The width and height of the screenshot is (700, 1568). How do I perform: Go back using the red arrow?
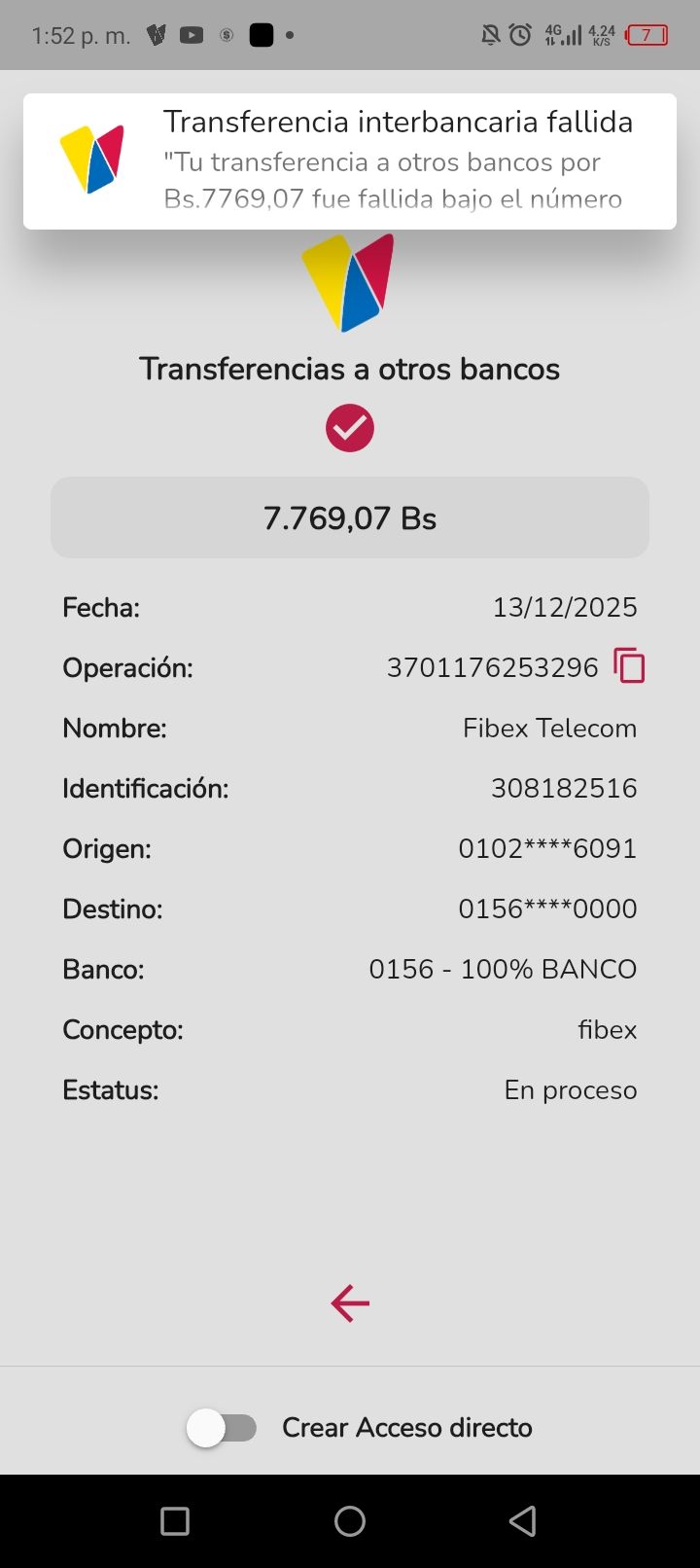coord(350,1303)
